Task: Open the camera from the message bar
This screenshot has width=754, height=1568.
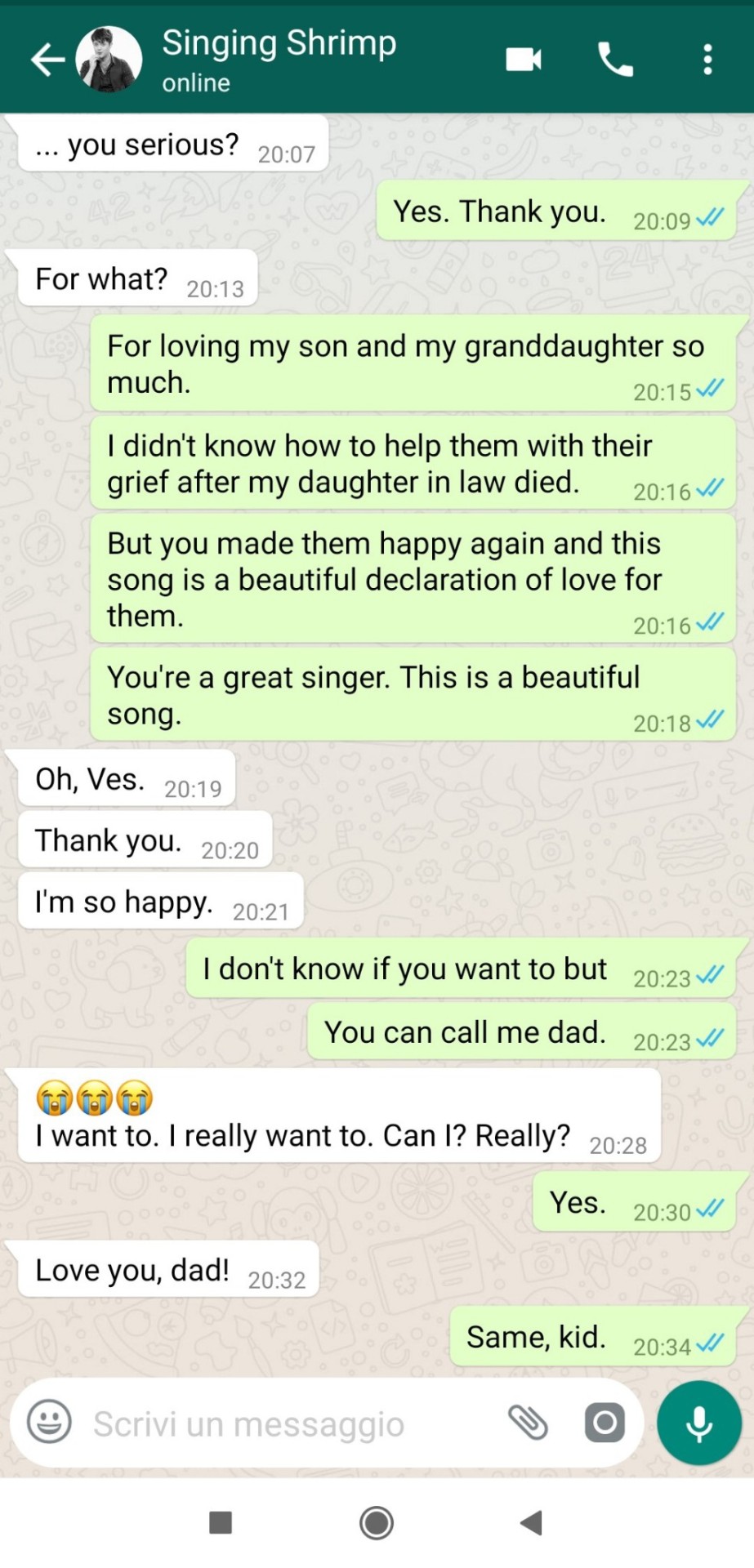Action: point(605,1423)
